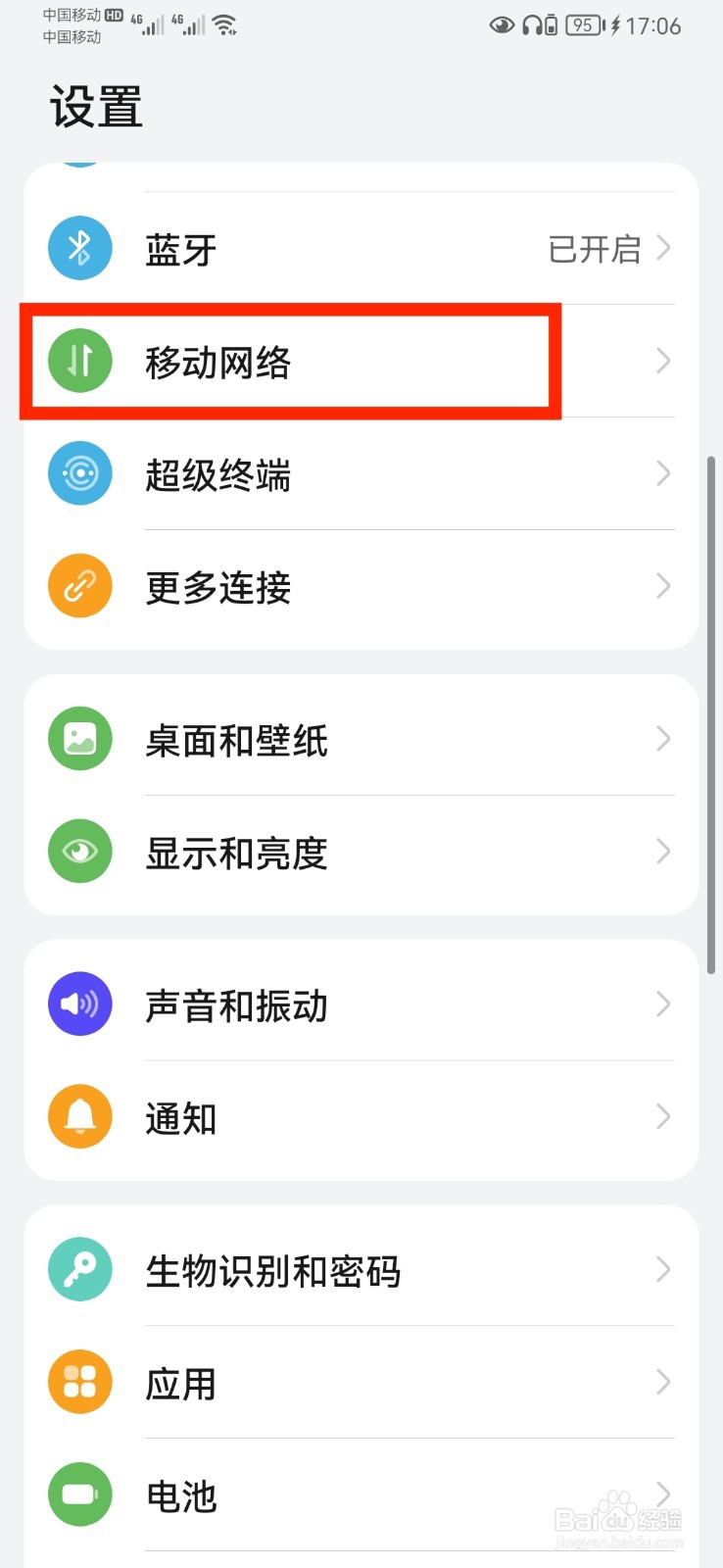Select the blue Bluetooth icon
Image resolution: width=723 pixels, height=1568 pixels.
pyautogui.click(x=79, y=248)
